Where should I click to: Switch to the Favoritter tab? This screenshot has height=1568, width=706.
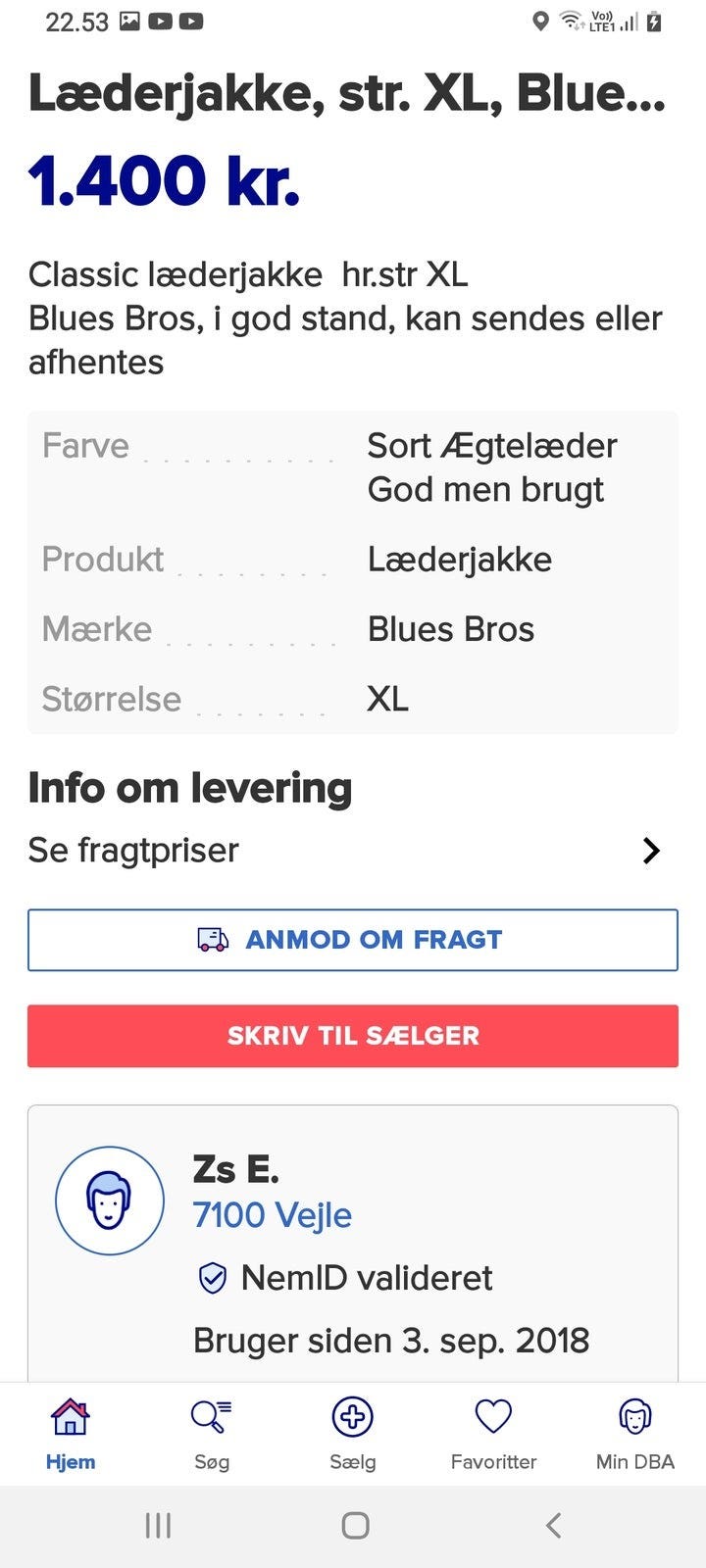tap(493, 1433)
